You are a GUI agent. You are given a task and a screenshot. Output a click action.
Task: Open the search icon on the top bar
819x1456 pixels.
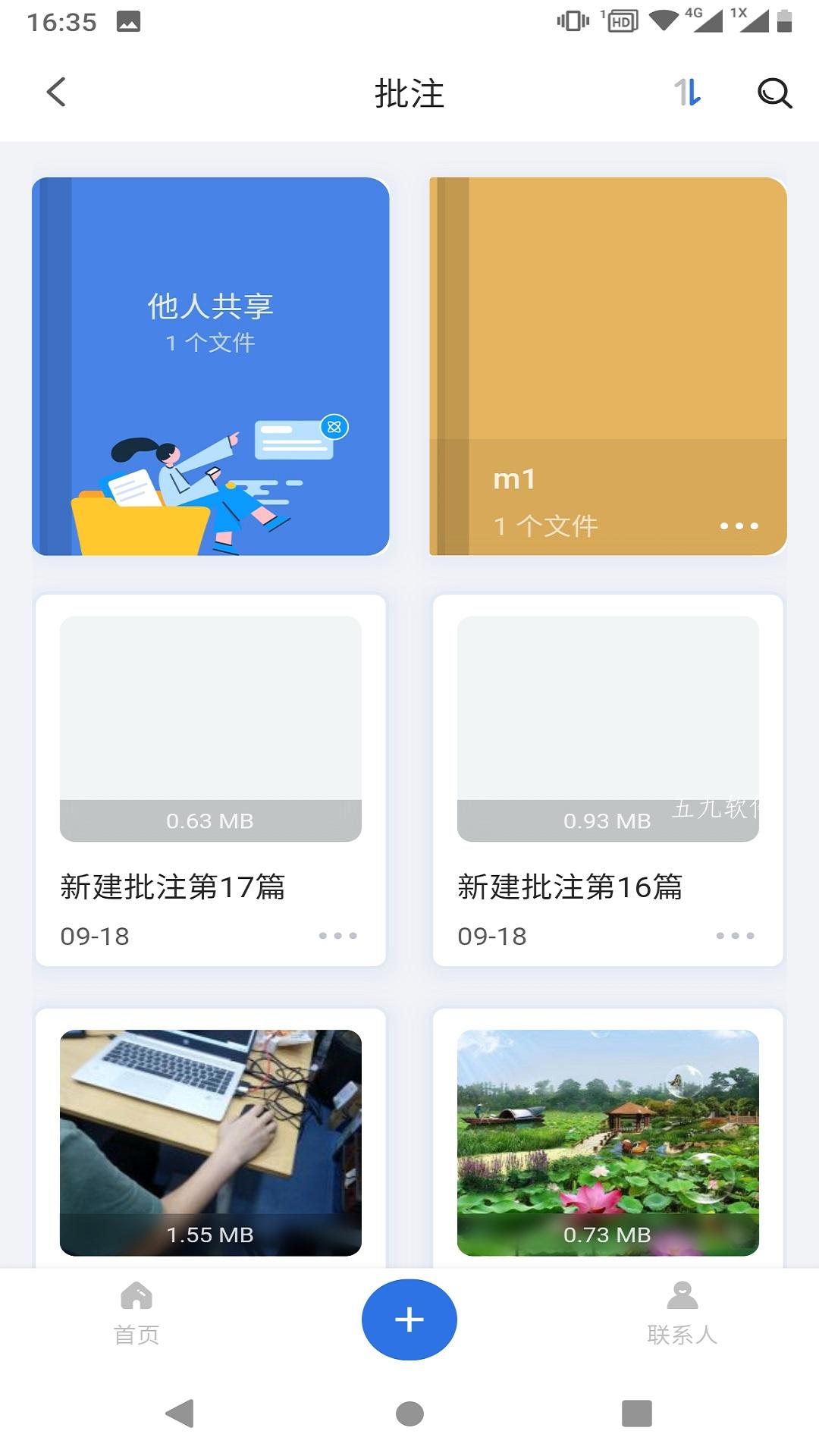(773, 96)
